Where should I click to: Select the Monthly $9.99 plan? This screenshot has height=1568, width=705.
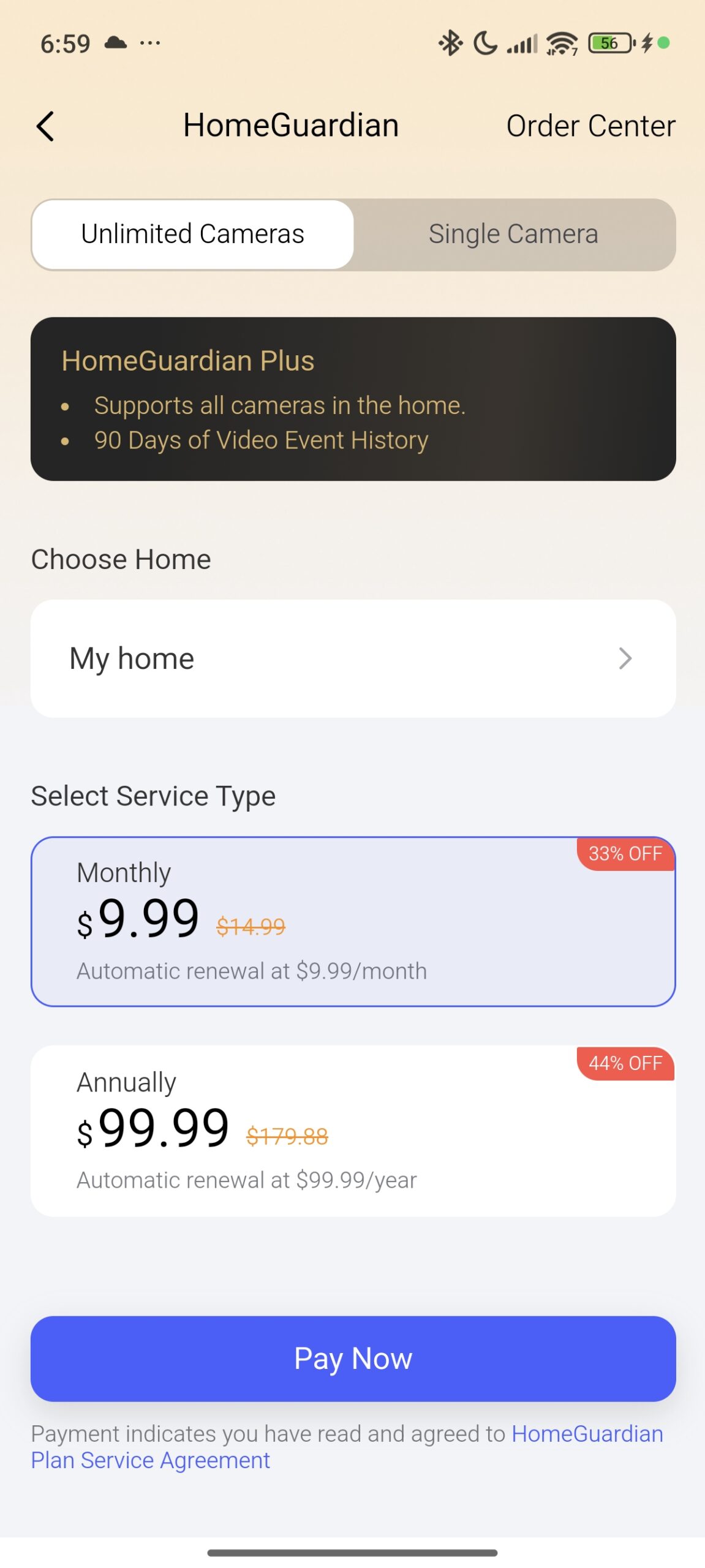pos(353,921)
